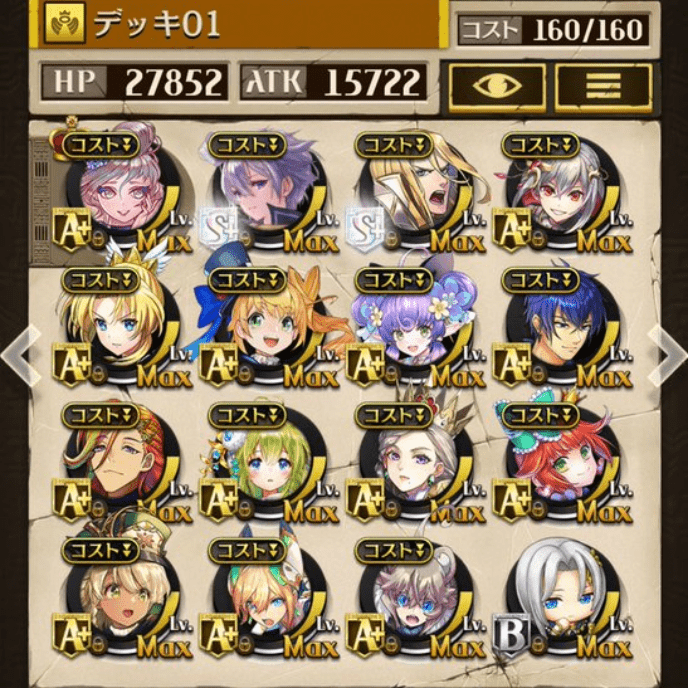The width and height of the screenshot is (688, 688).
Task: Toggle the eye visibility button
Action: coord(497,87)
